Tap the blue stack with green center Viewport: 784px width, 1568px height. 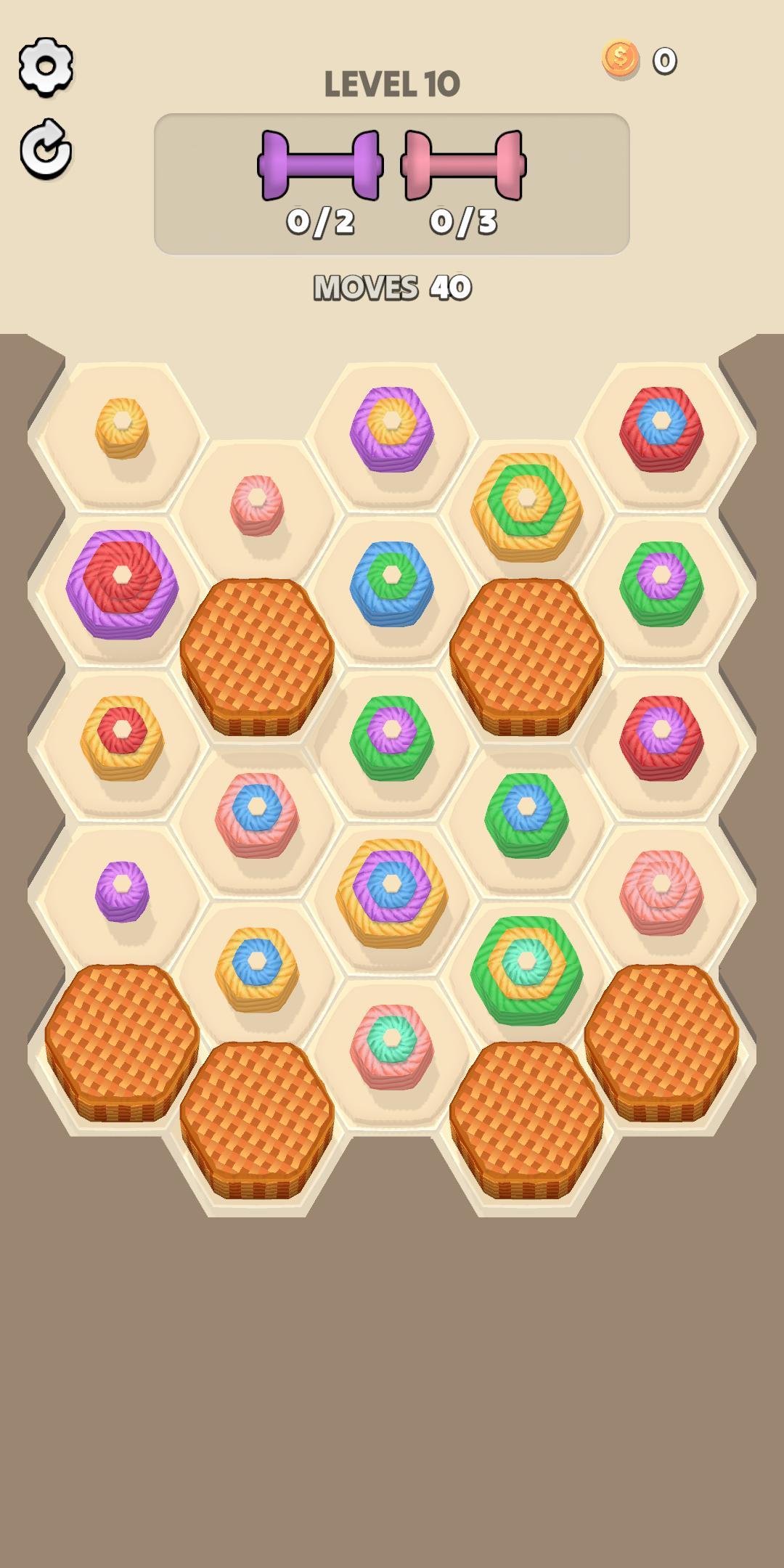[392, 583]
